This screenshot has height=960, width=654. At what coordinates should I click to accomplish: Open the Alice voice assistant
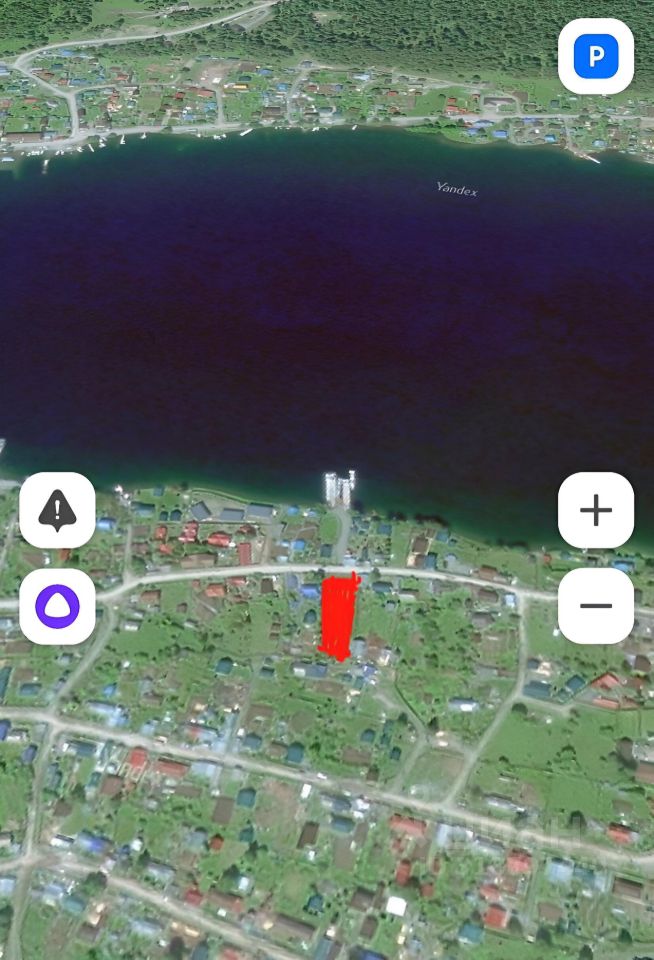57,605
